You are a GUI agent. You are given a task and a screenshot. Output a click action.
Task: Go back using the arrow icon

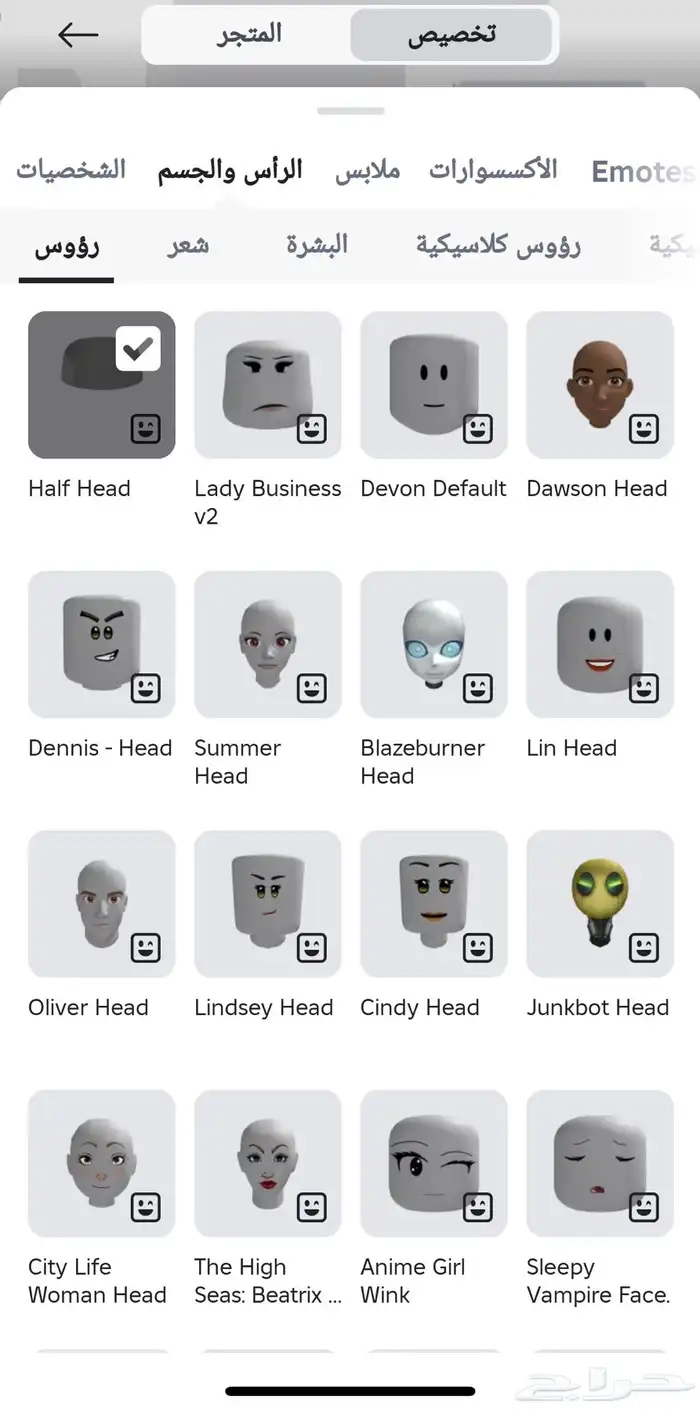(78, 35)
